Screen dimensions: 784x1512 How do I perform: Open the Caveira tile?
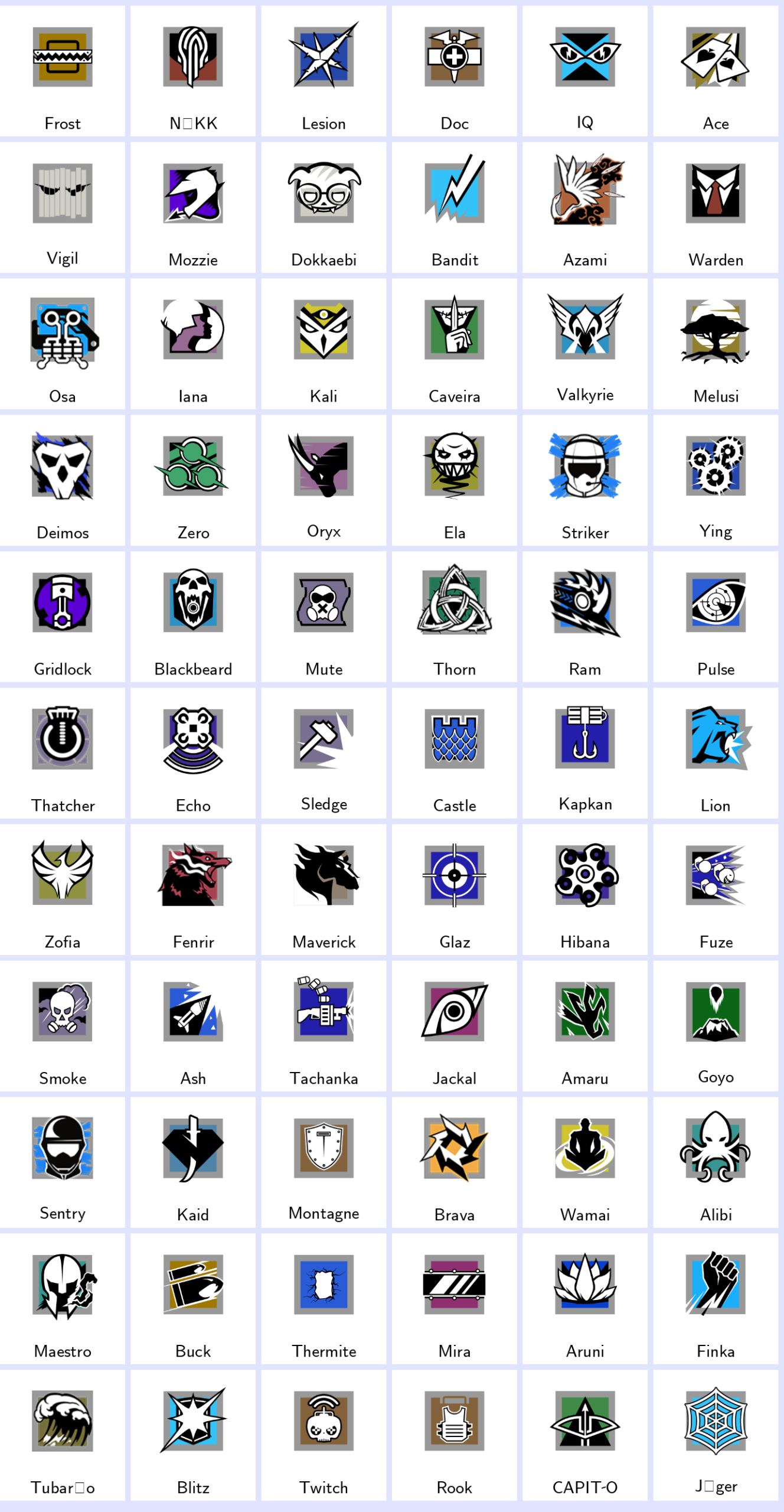point(455,344)
